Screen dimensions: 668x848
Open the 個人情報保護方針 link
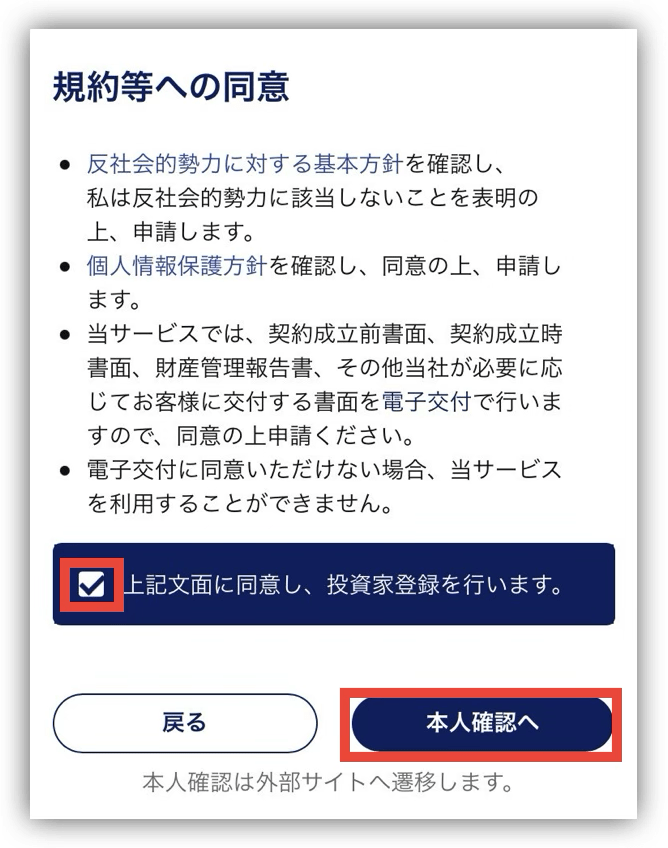click(x=175, y=266)
